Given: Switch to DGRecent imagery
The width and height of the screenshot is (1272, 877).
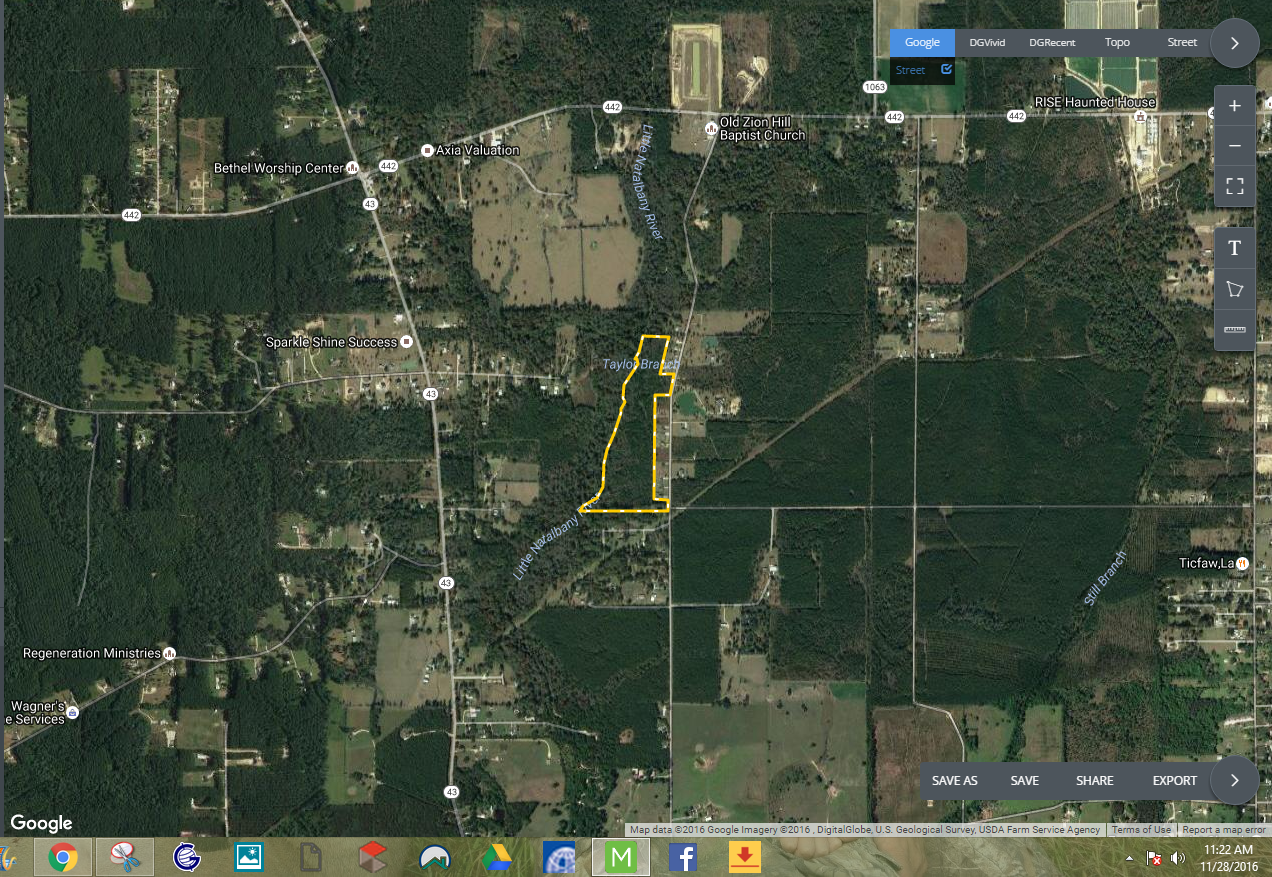Looking at the screenshot, I should tap(1052, 43).
